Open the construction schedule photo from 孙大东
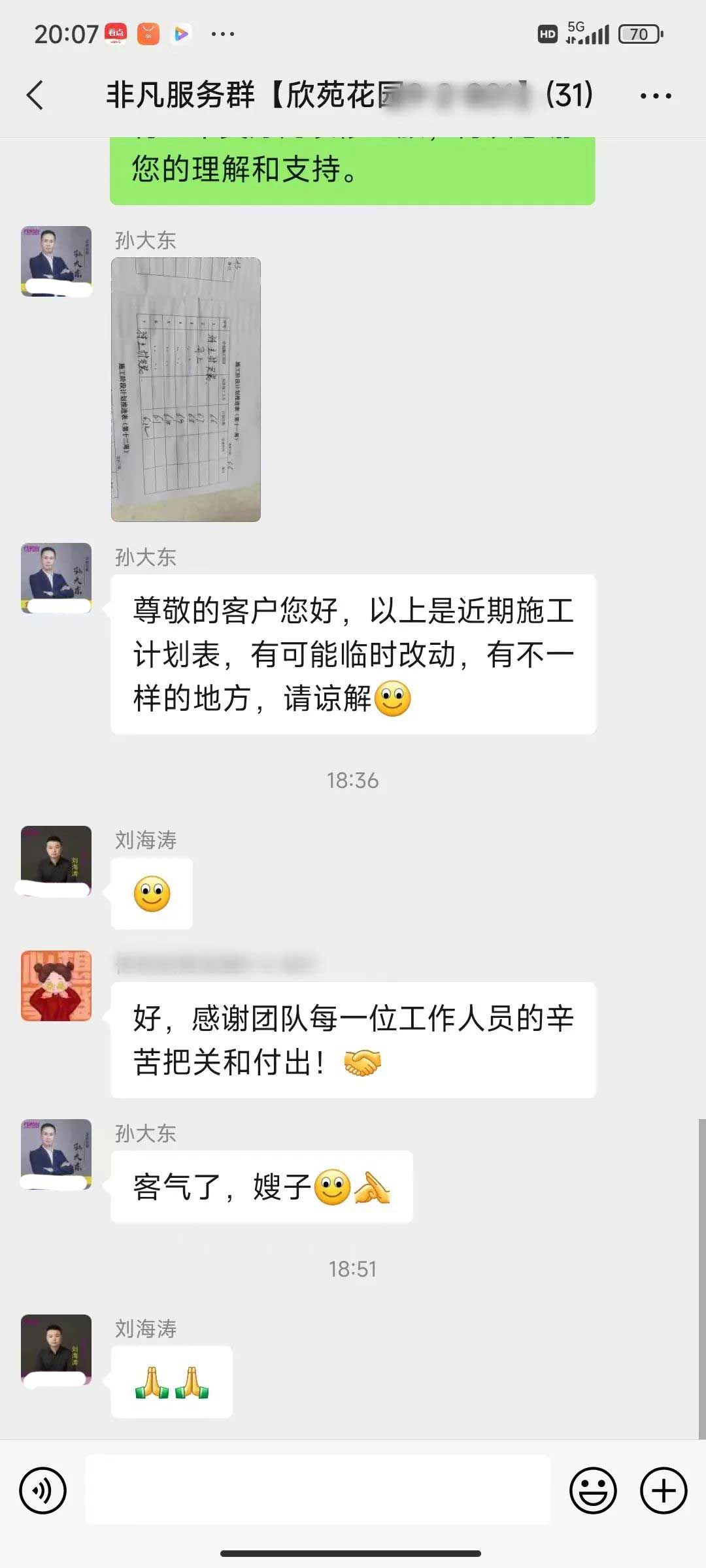 [186, 389]
